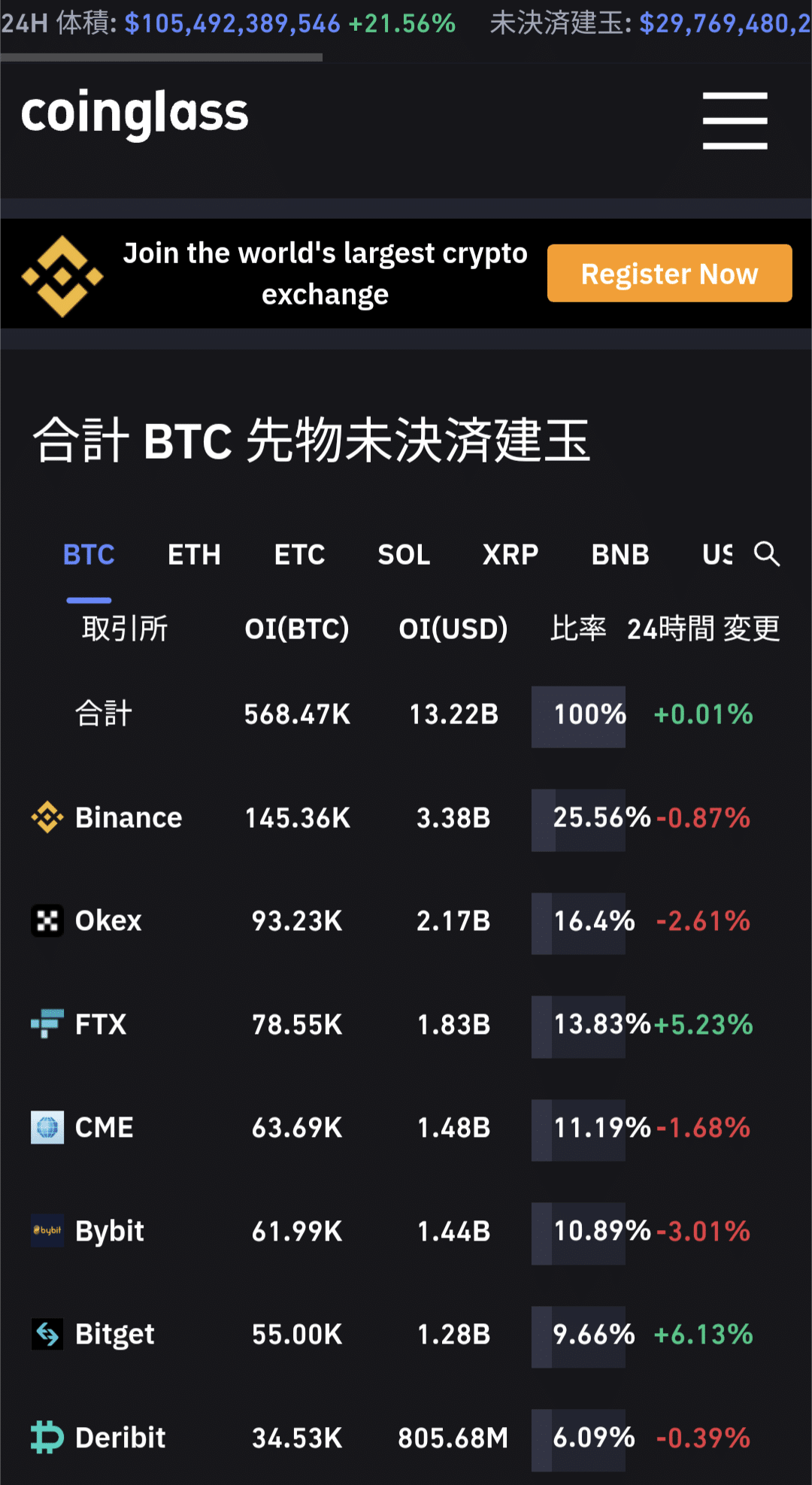Select the Deribit exchange icon

coord(47,1439)
